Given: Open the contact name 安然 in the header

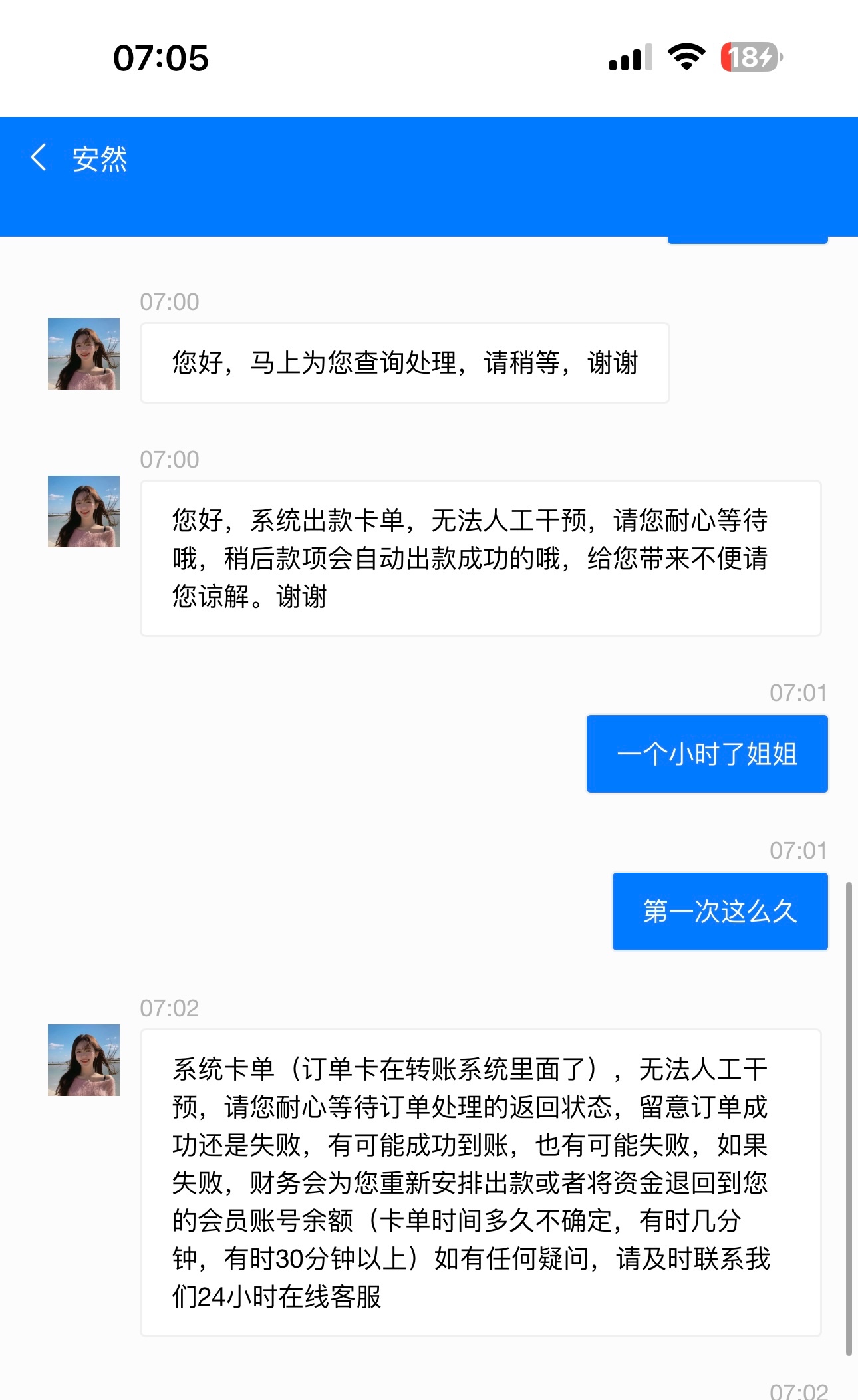Looking at the screenshot, I should [x=101, y=160].
